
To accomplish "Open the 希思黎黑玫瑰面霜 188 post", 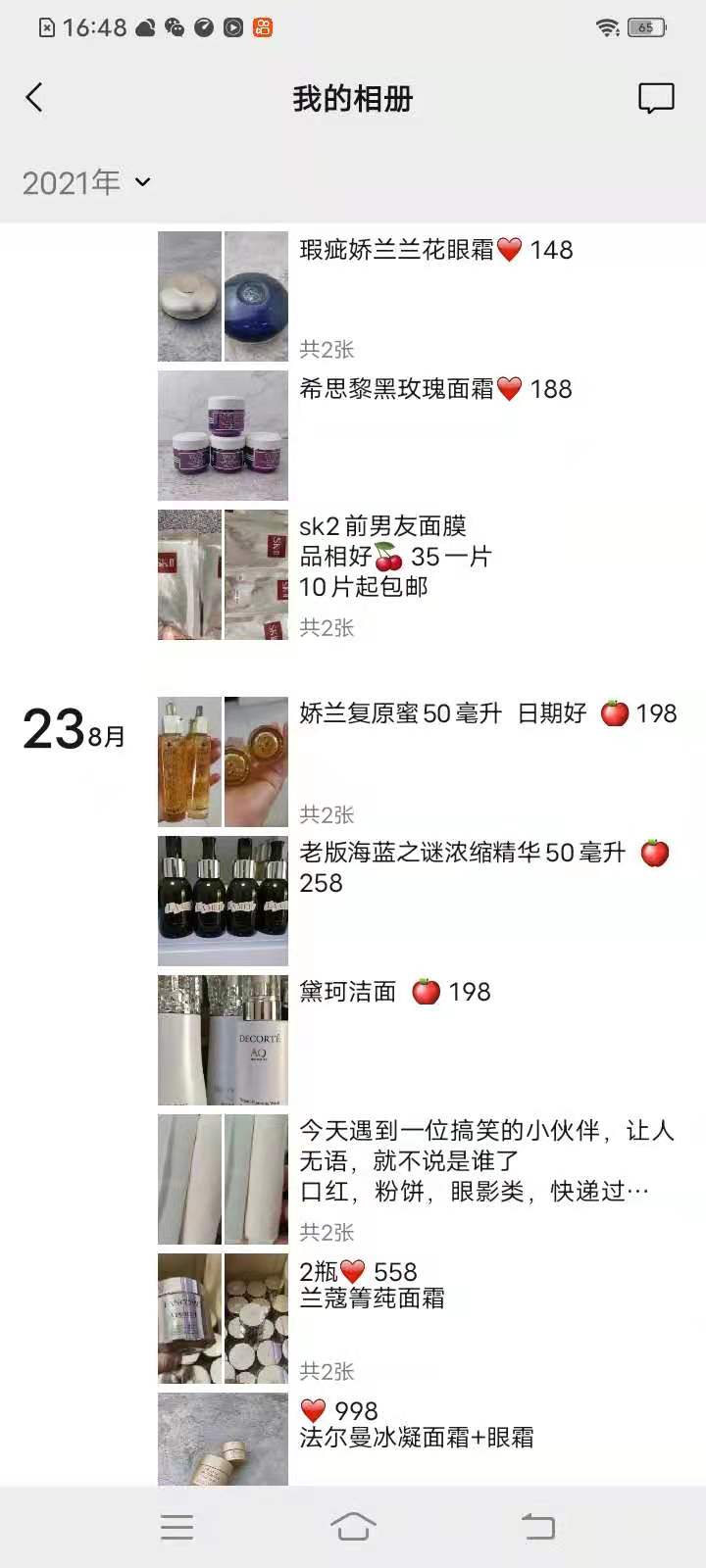I will coord(435,390).
